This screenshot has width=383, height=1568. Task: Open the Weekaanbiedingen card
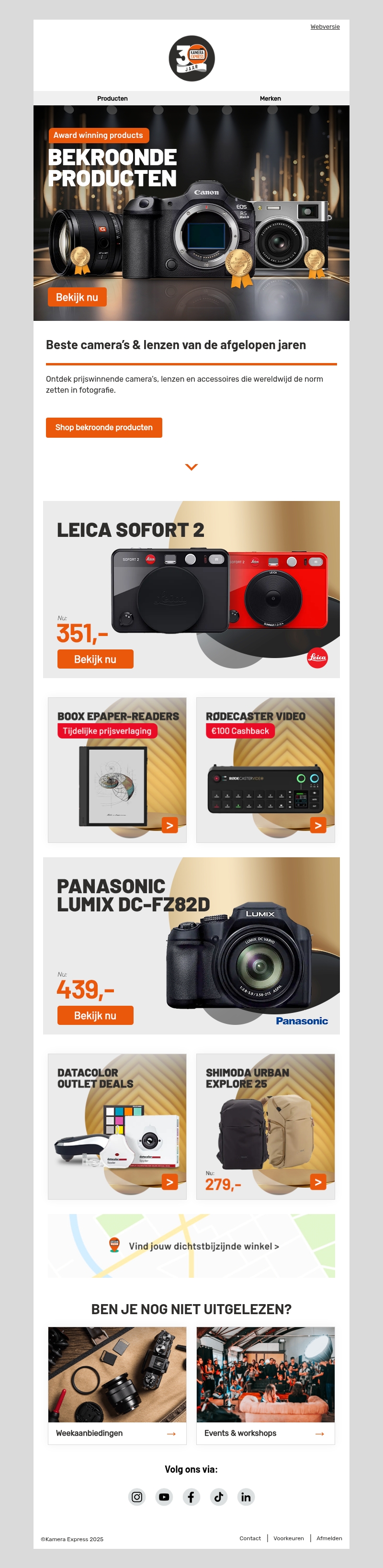point(117,1433)
